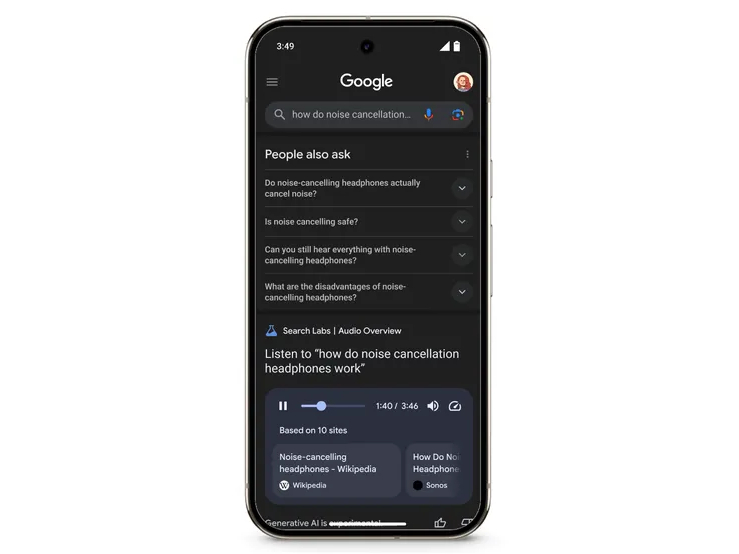
Task: Expand "Do noise-cancelling headphones actually cancel noise?"
Action: coord(461,188)
